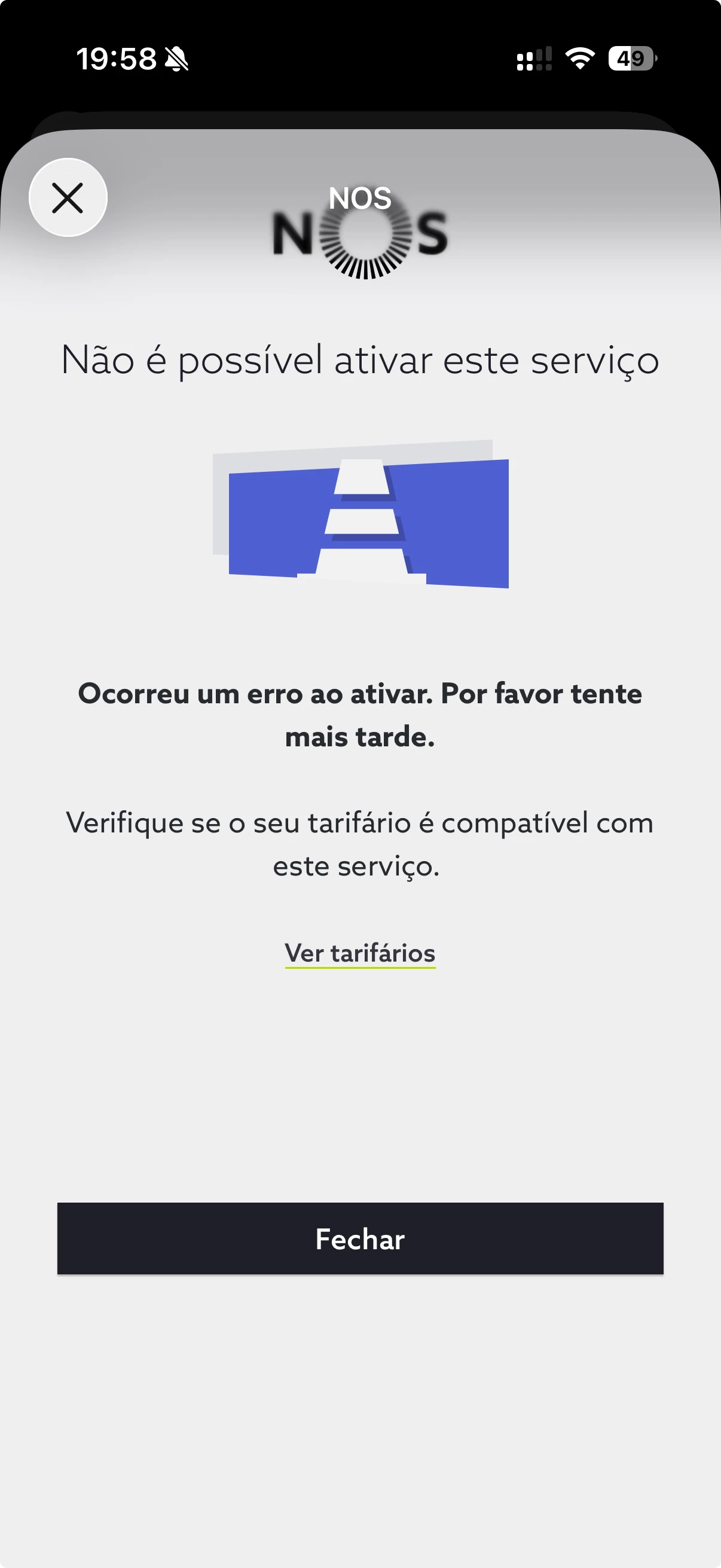Screen dimensions: 721x1568
Task: Tap the Fechar button
Action: (360, 1238)
